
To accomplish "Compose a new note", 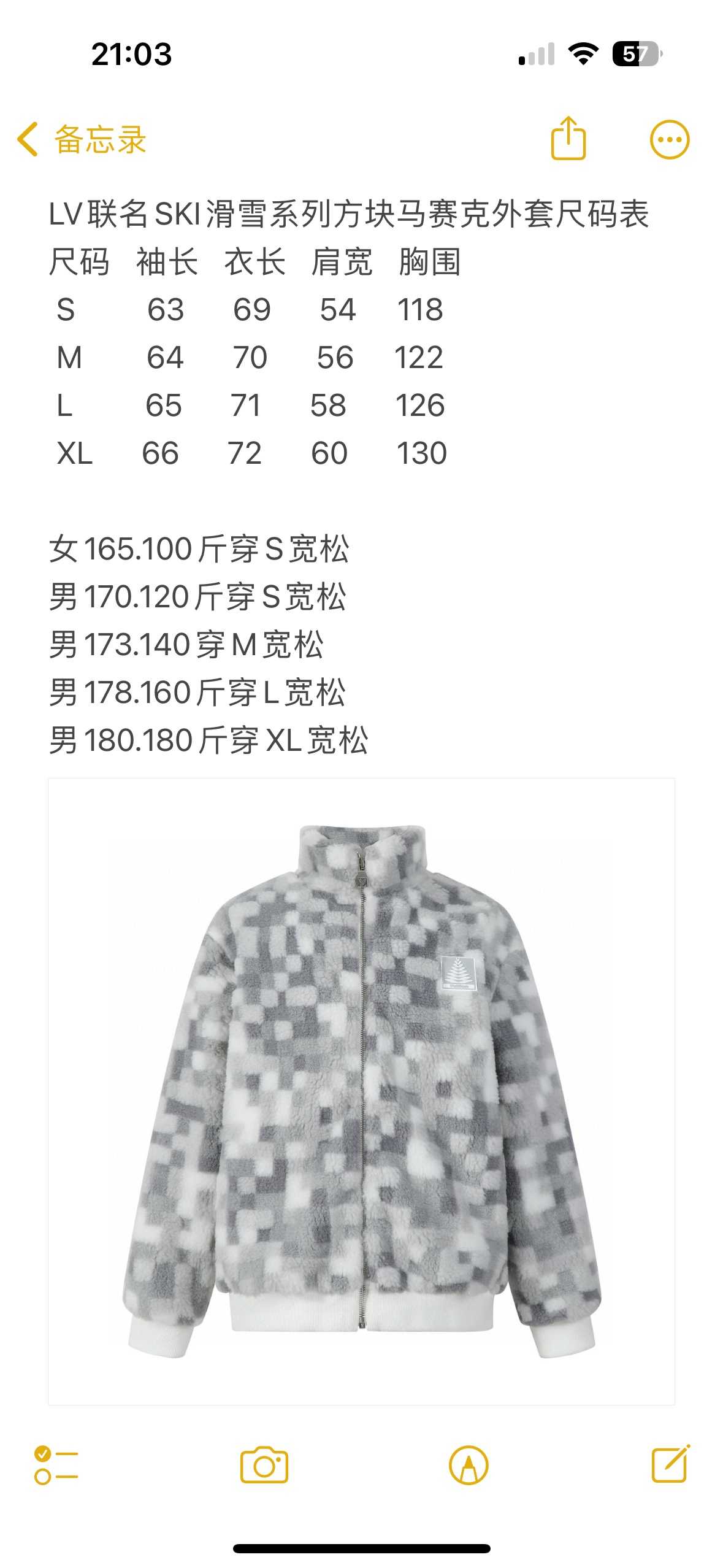I will (670, 1464).
